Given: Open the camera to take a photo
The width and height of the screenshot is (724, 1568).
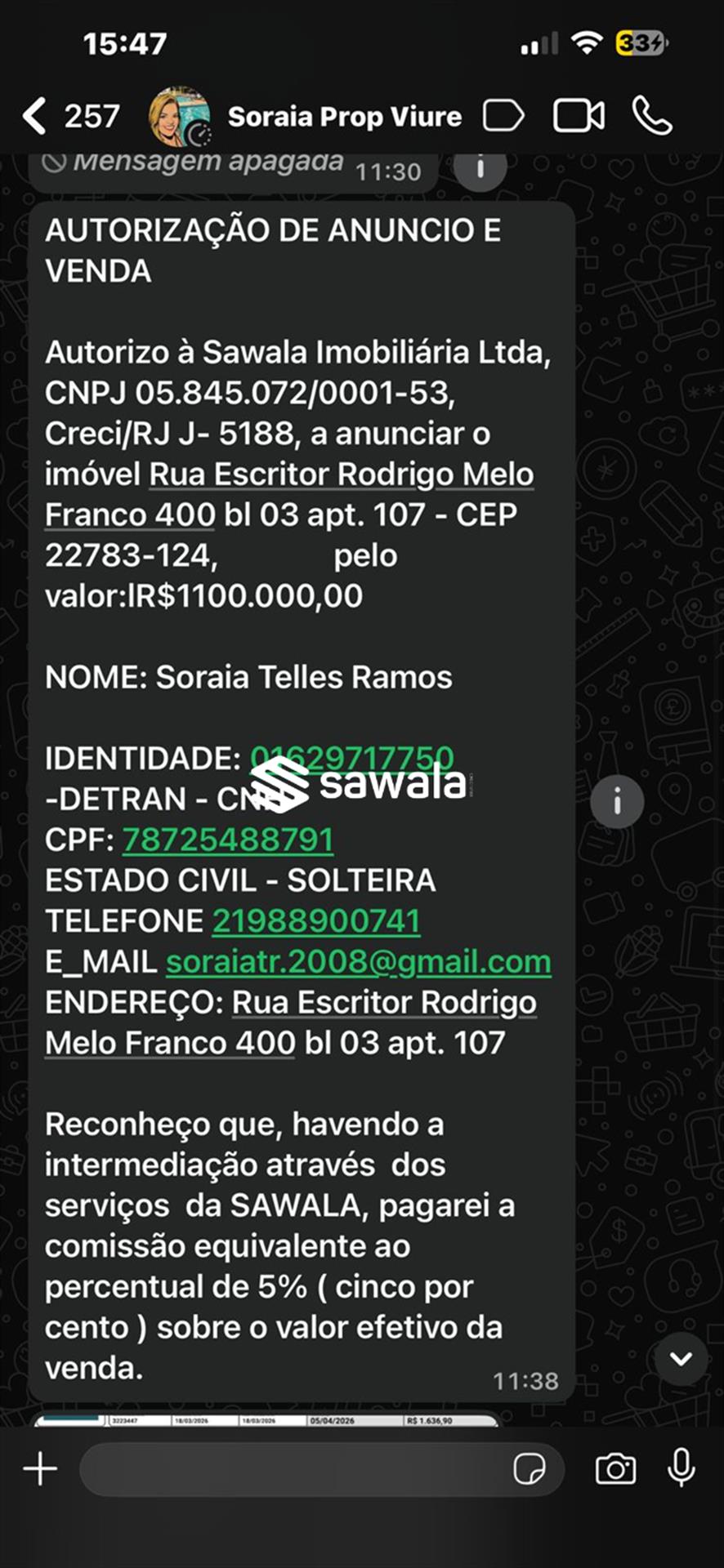Looking at the screenshot, I should point(615,1470).
